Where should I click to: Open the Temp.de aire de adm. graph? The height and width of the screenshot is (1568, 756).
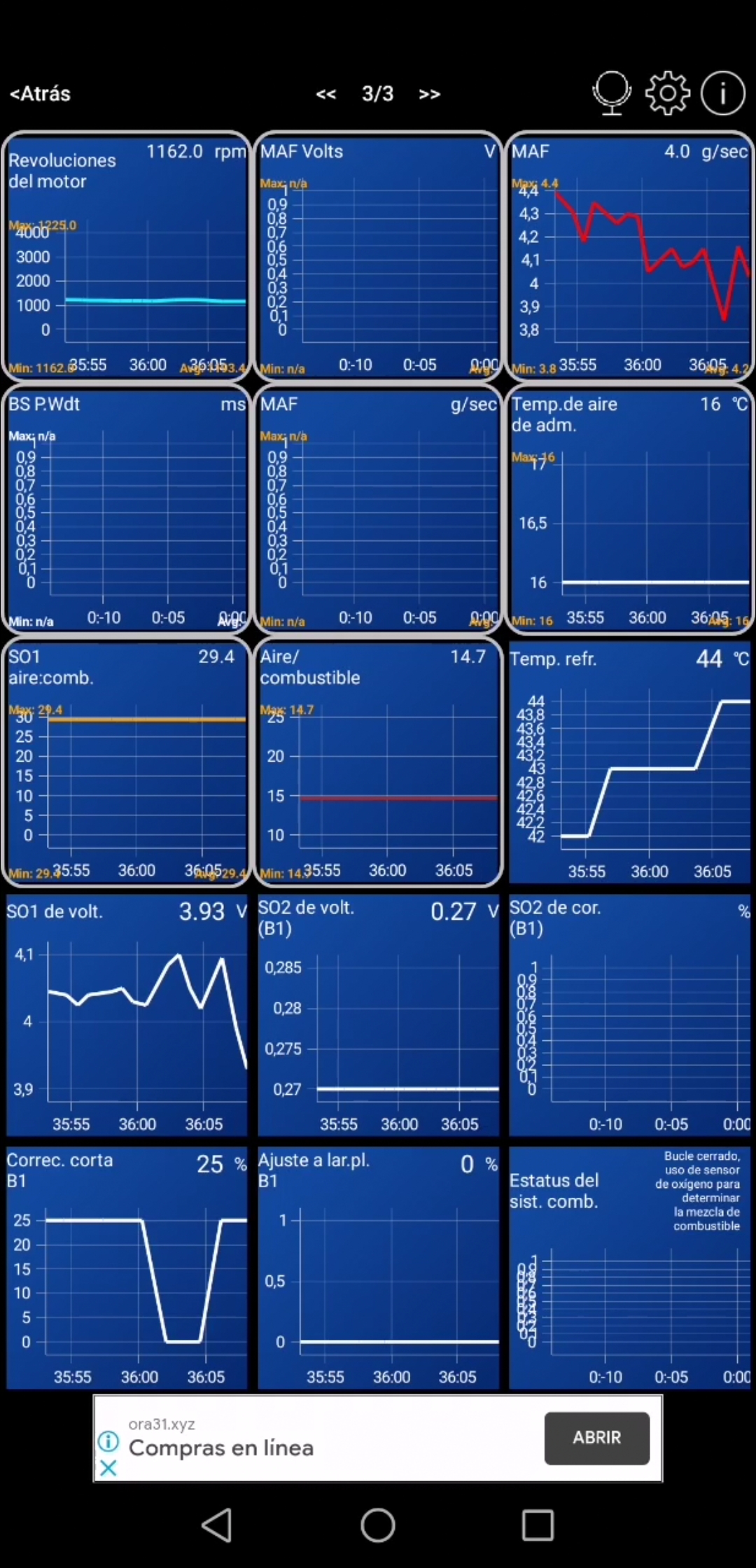coord(629,509)
